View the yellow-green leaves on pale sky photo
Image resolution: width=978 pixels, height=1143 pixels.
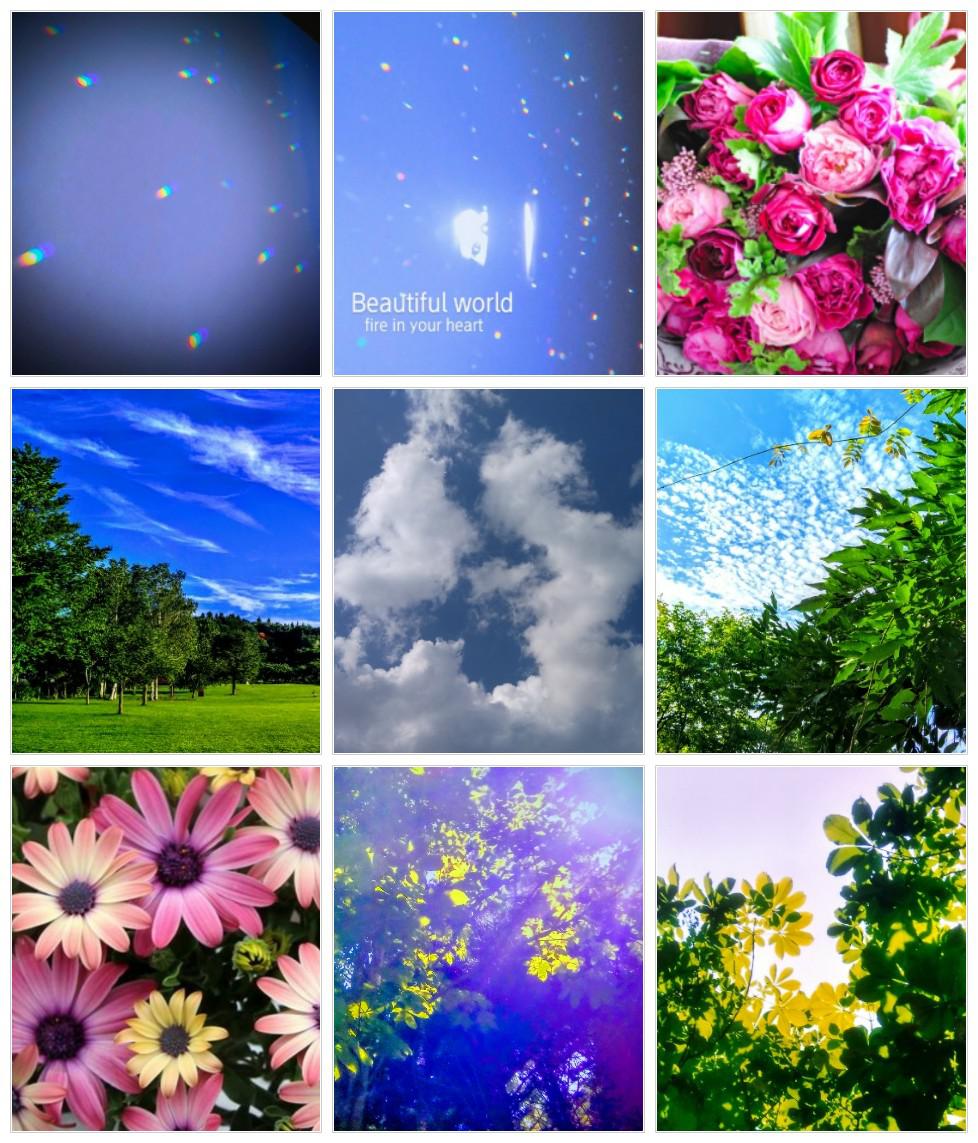pos(811,948)
